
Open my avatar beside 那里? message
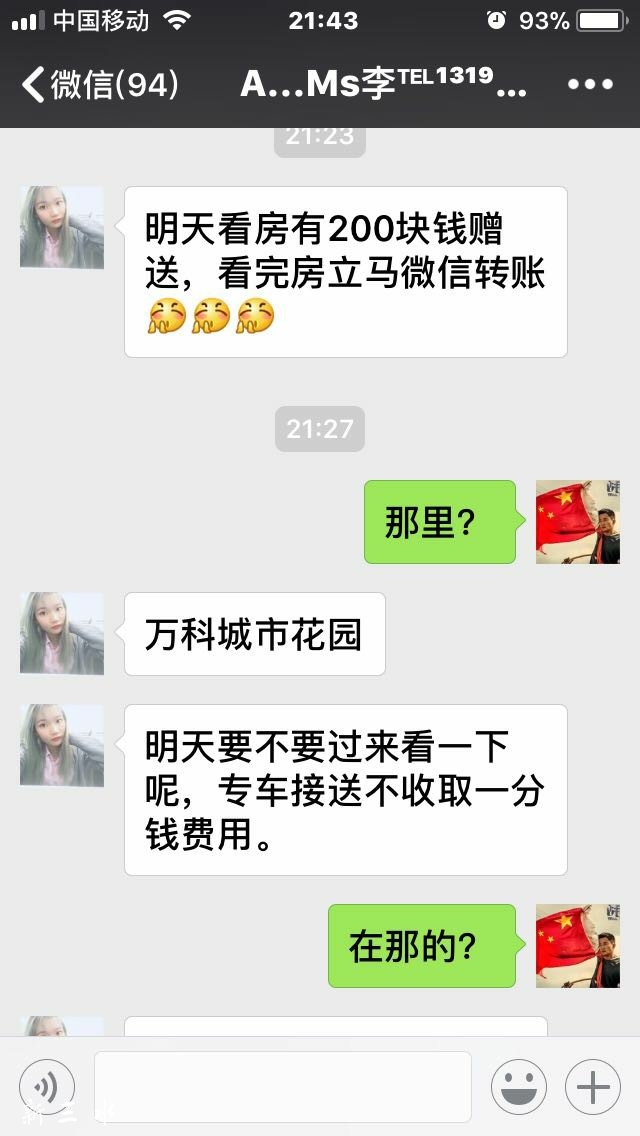coord(577,522)
